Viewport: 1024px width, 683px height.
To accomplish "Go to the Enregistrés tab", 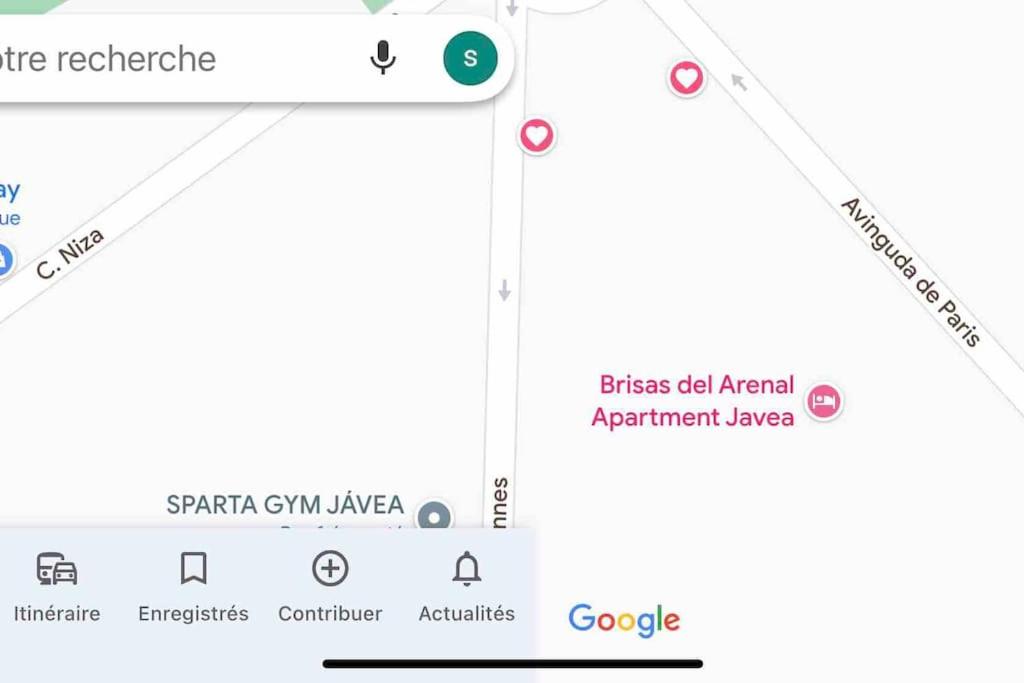I will 193,587.
